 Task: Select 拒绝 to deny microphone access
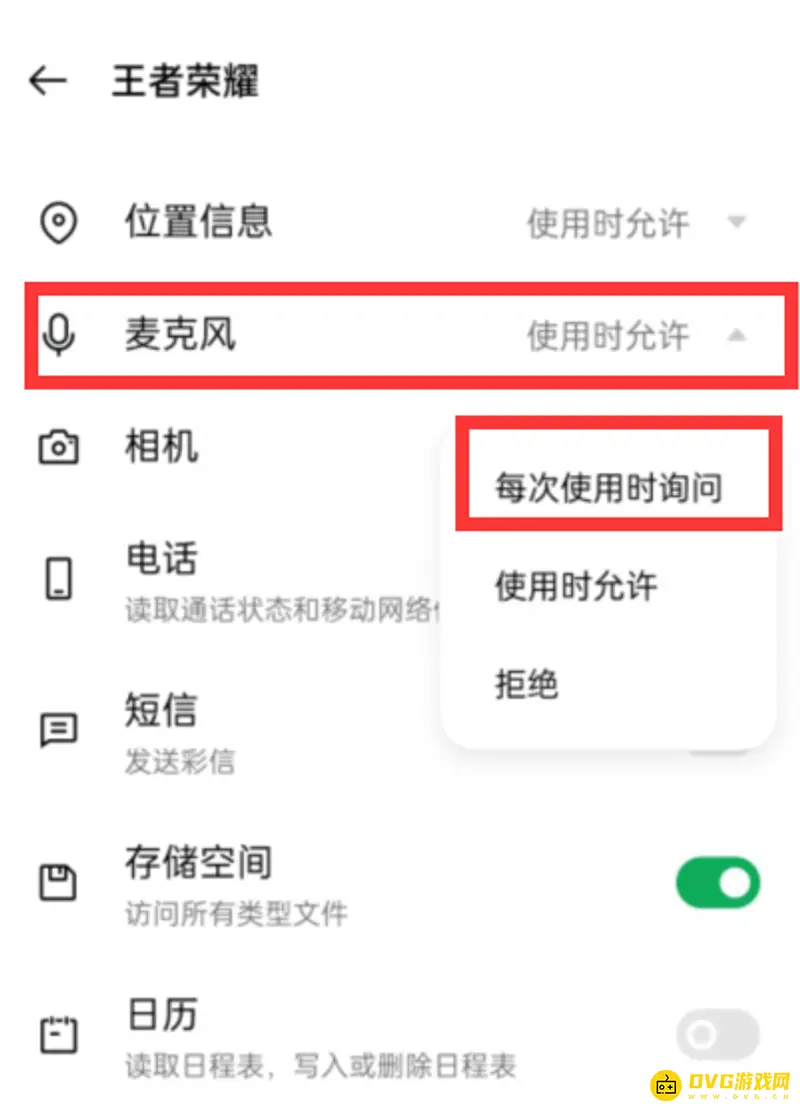click(x=528, y=685)
